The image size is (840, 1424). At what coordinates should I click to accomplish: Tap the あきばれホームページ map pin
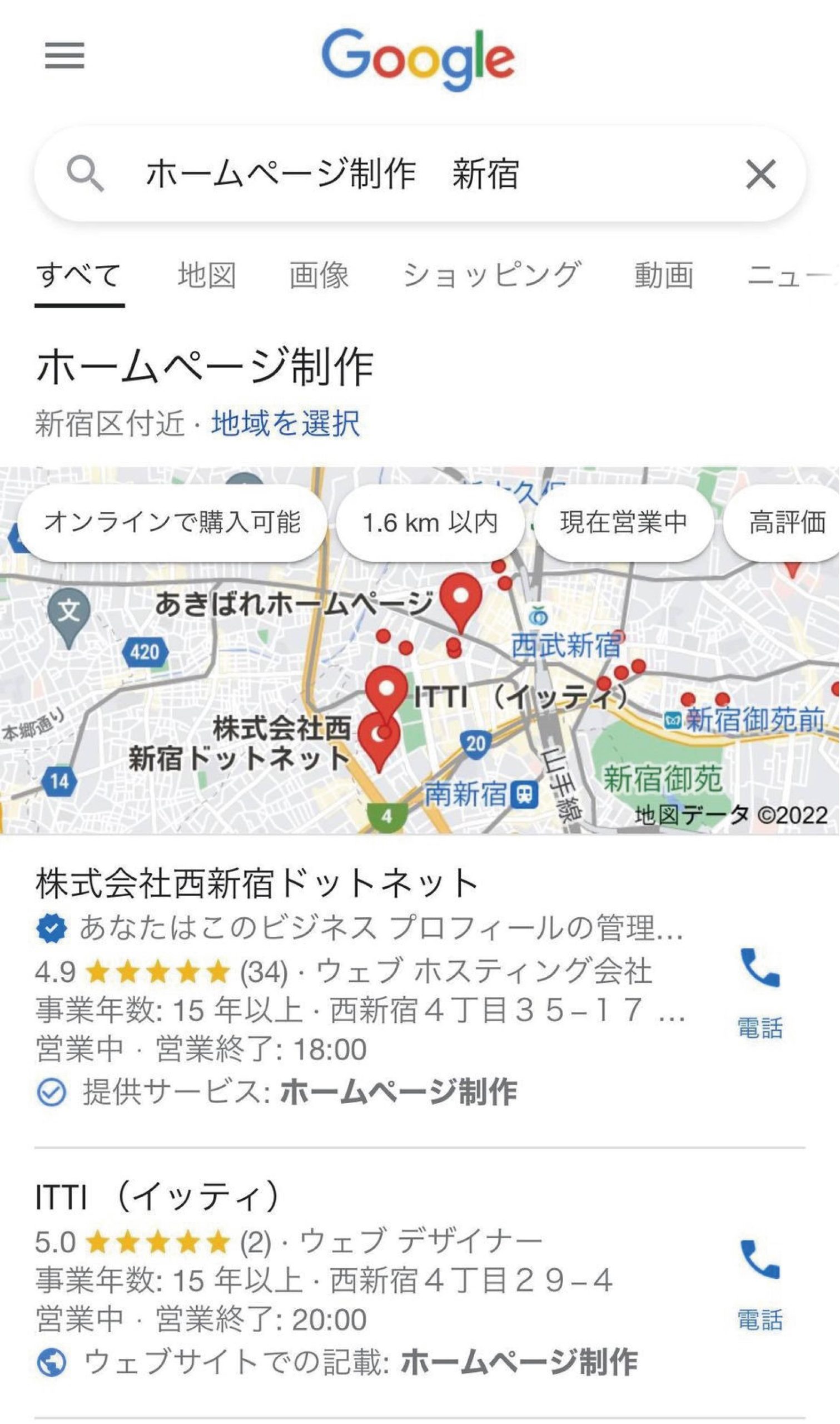click(461, 601)
